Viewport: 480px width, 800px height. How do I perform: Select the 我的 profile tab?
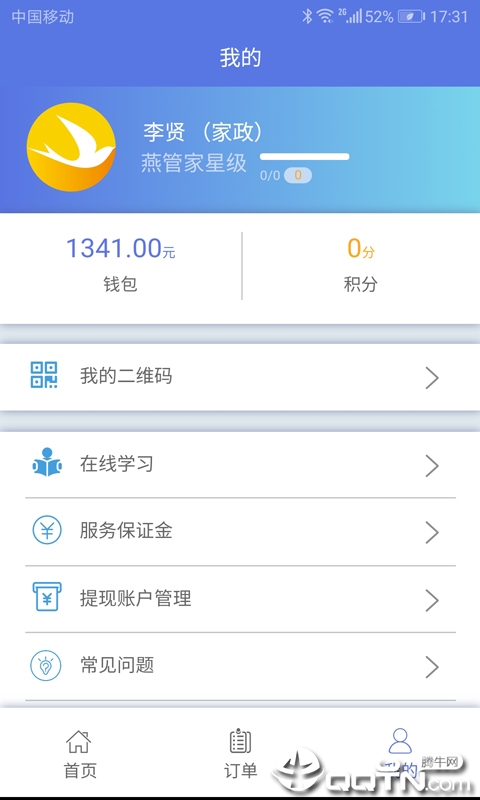[400, 754]
